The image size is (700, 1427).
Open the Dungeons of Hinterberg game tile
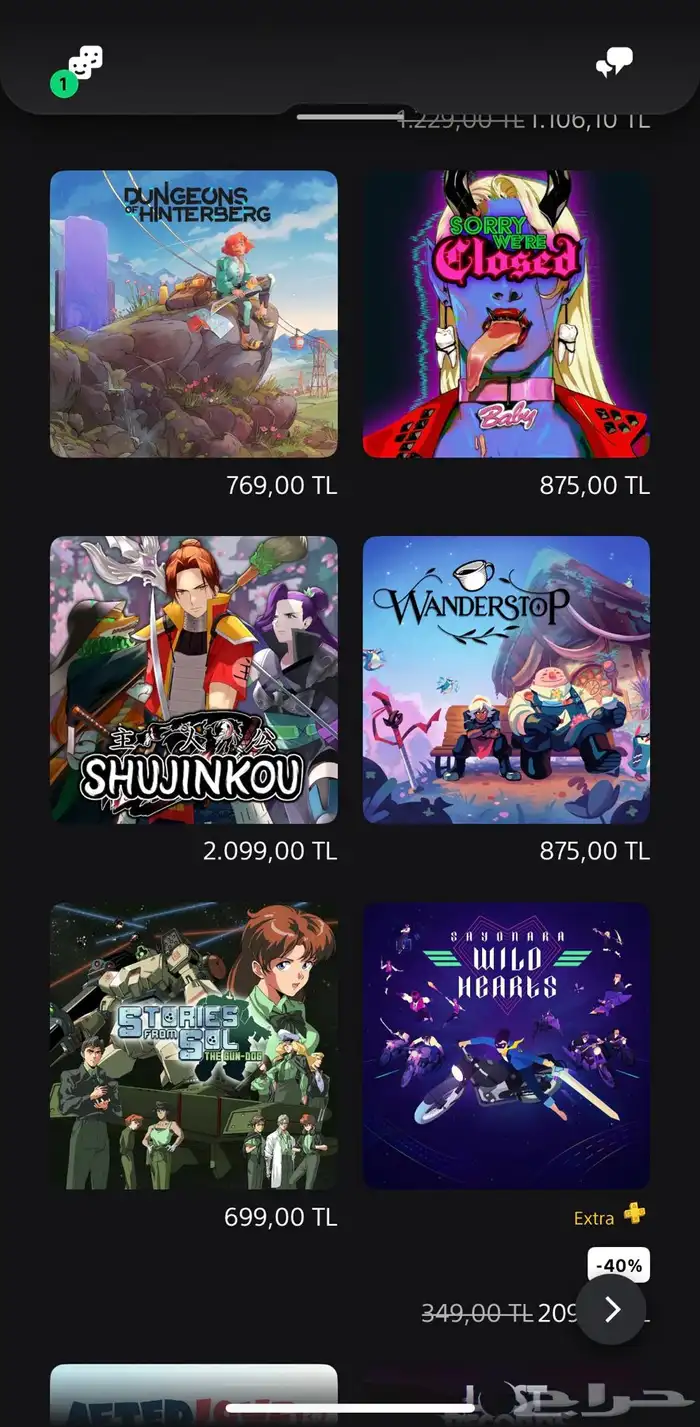(x=194, y=314)
